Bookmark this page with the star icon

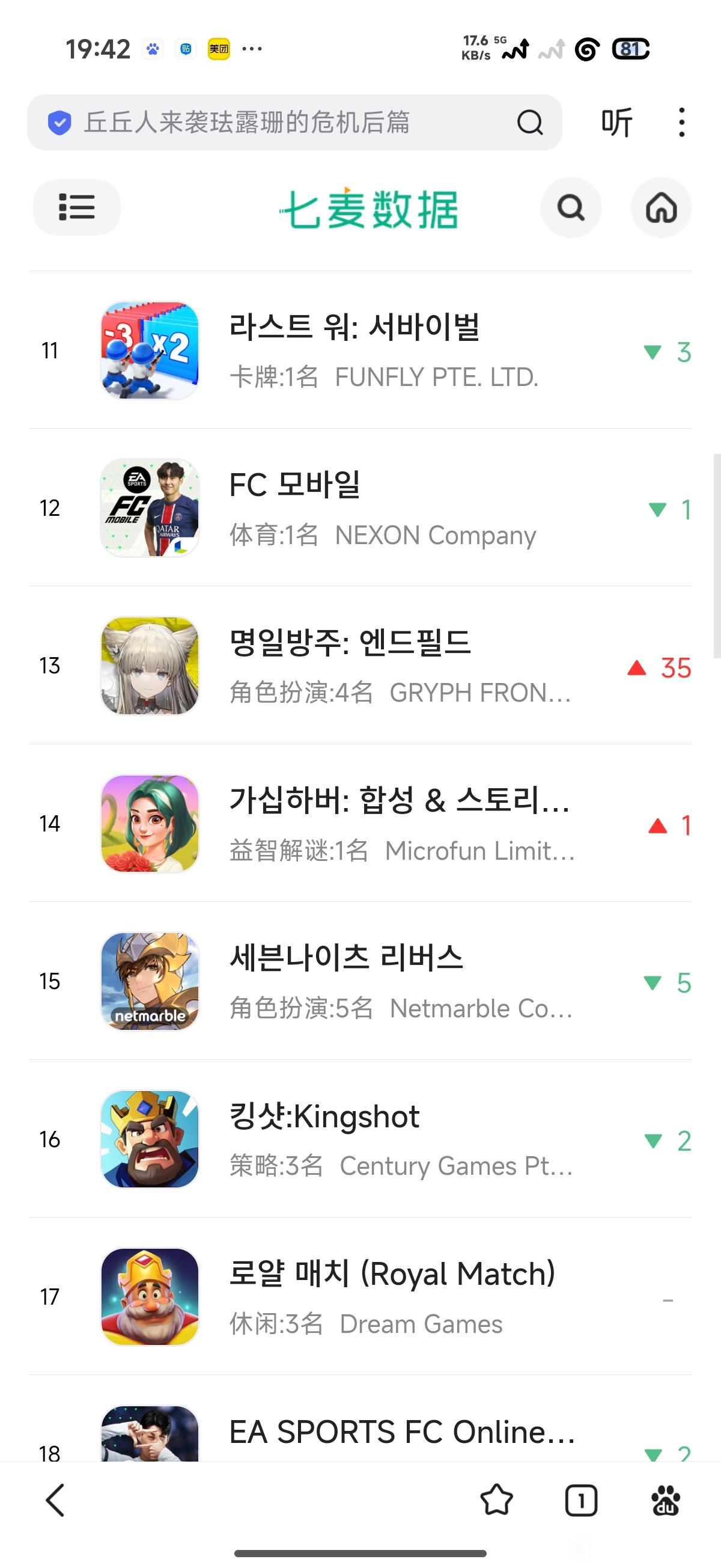tap(496, 1500)
